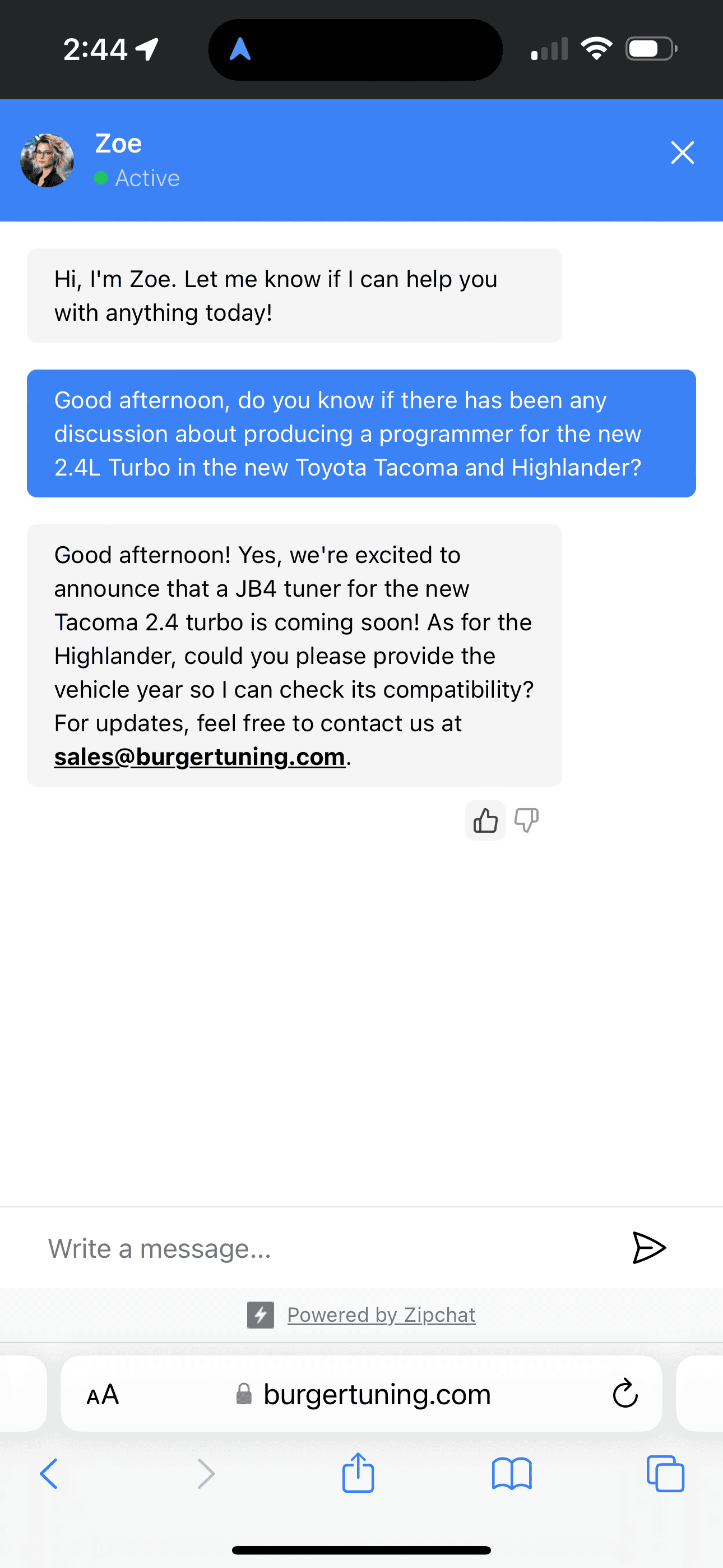Share this page from Safari toolbar

(x=358, y=1473)
